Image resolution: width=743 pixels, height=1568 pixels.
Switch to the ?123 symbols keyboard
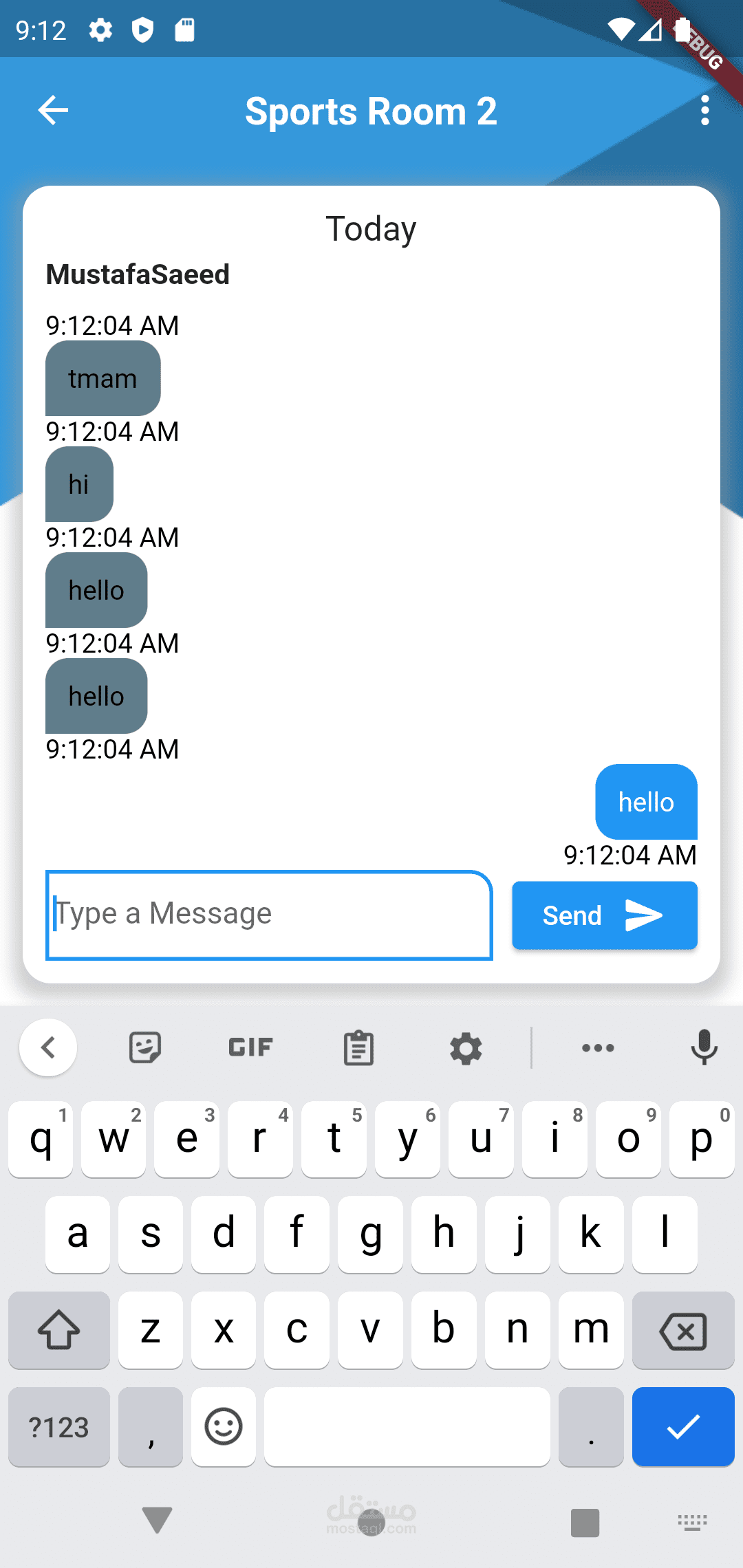pos(59,1427)
